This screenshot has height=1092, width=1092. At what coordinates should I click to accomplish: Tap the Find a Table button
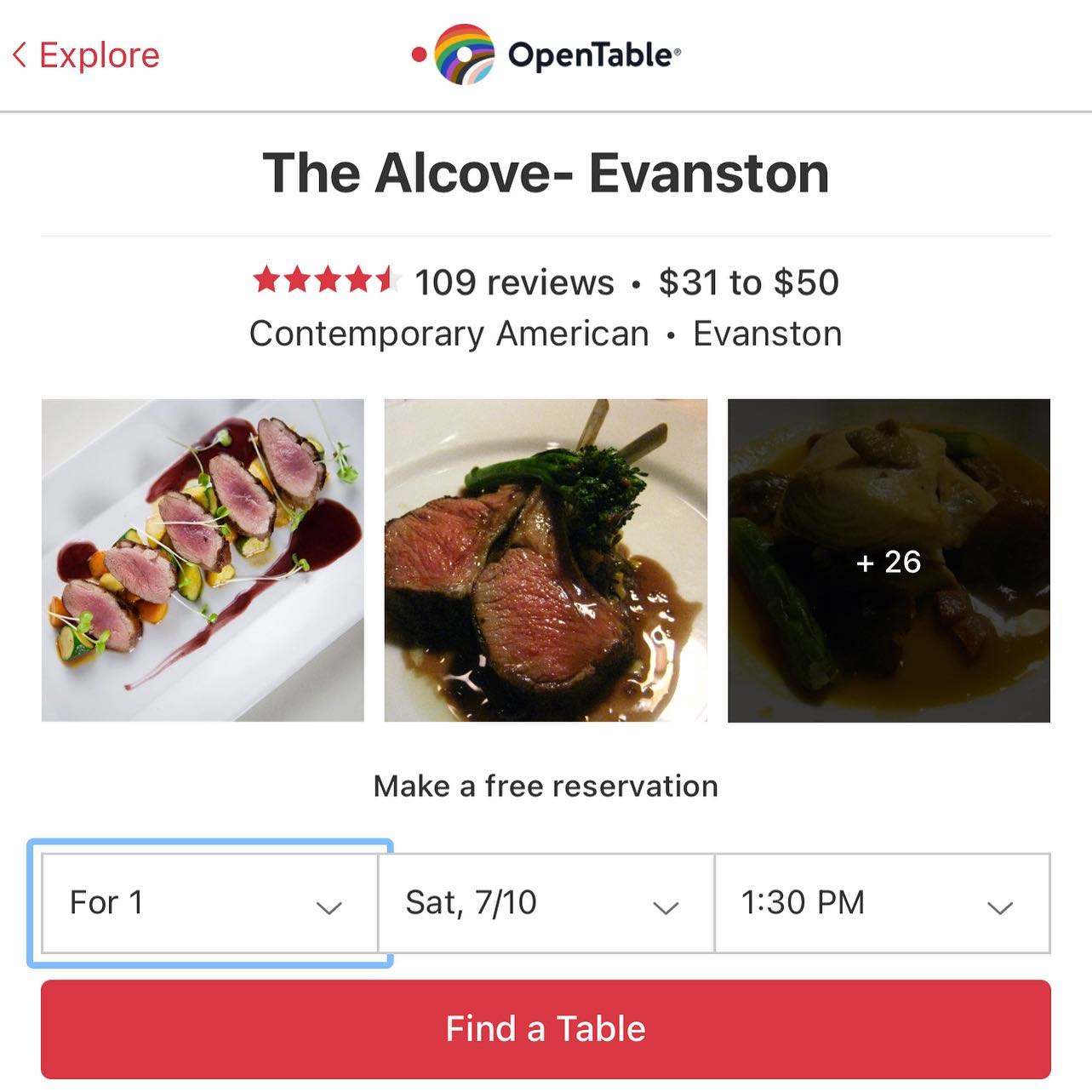[x=546, y=1029]
